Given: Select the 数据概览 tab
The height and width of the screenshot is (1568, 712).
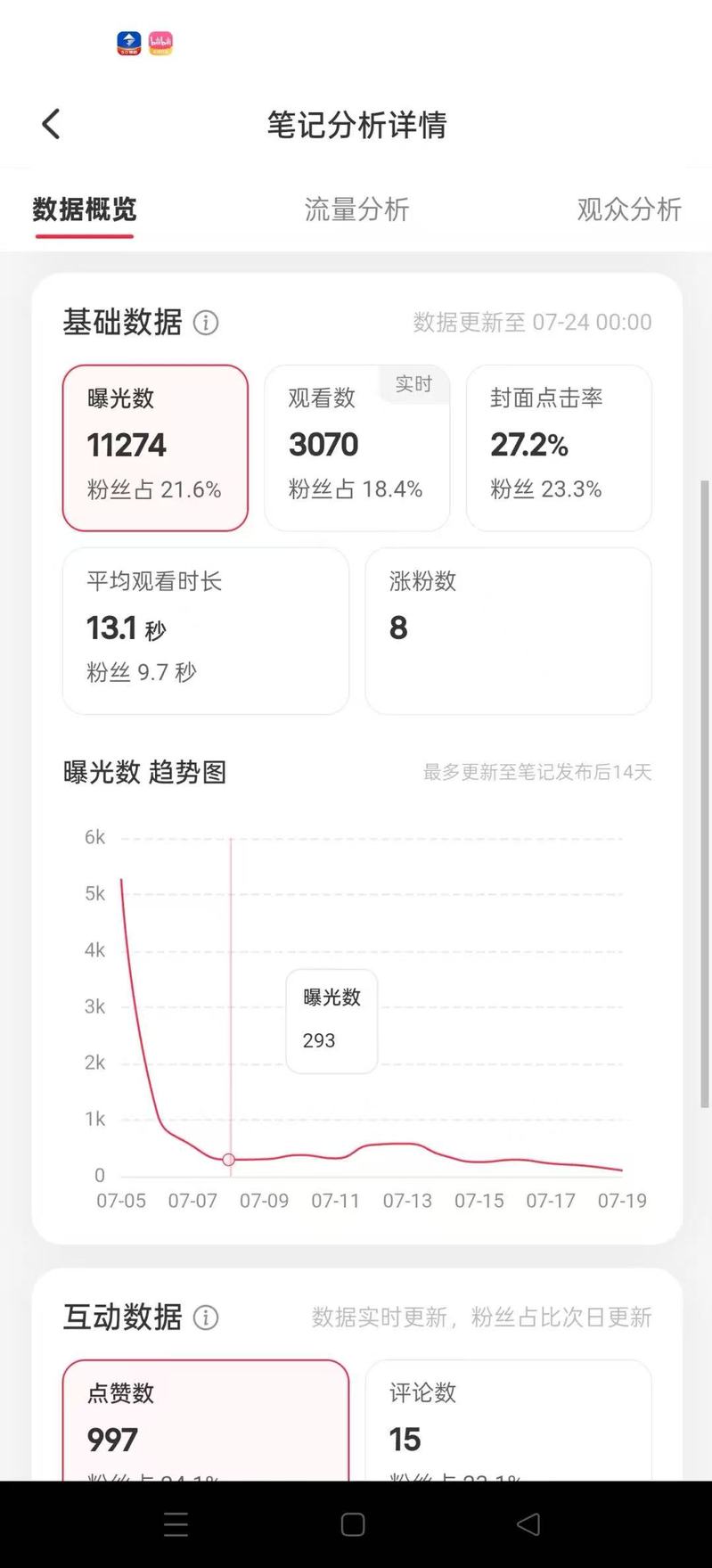Looking at the screenshot, I should (85, 209).
